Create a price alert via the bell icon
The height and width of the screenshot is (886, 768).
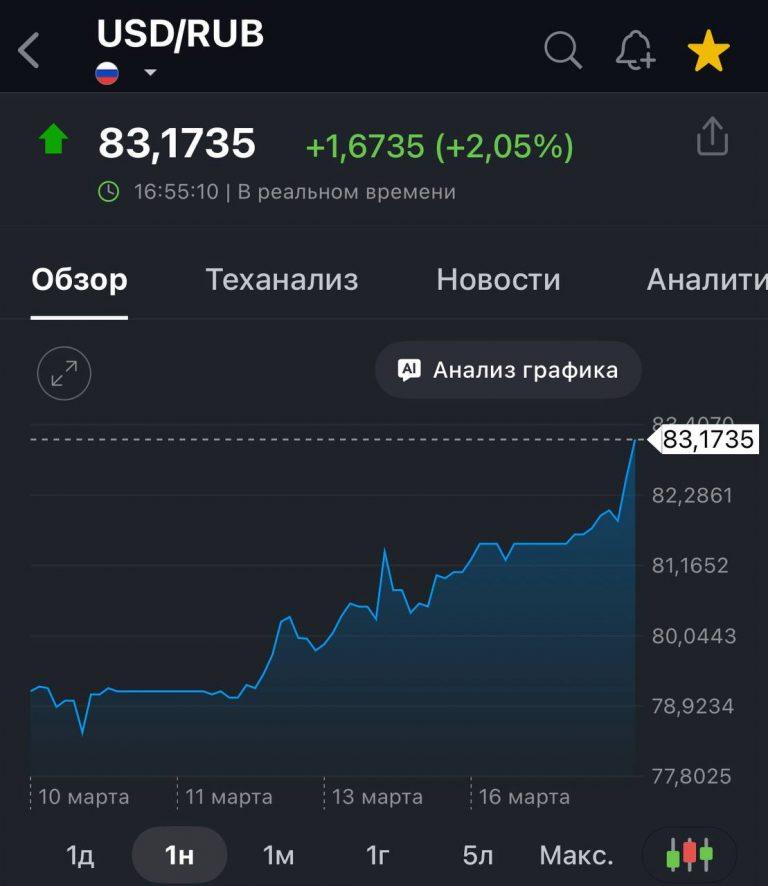634,50
